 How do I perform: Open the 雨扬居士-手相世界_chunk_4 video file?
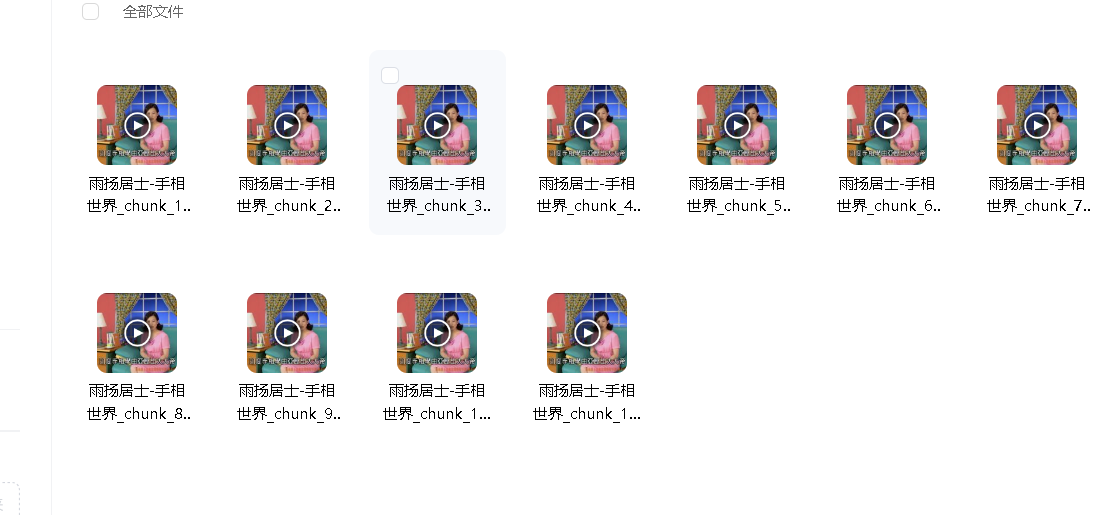[x=587, y=125]
